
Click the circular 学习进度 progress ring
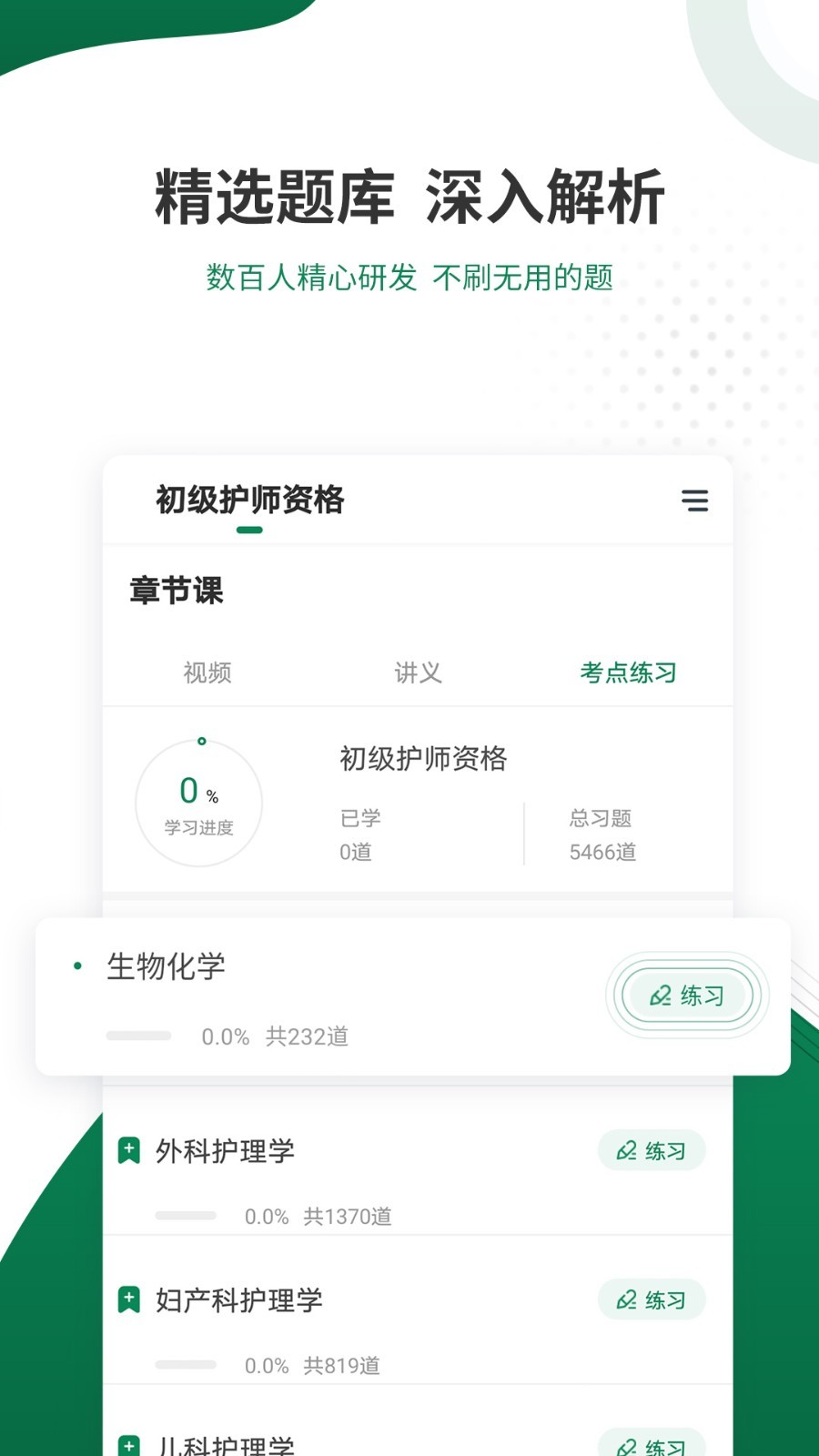[x=199, y=804]
